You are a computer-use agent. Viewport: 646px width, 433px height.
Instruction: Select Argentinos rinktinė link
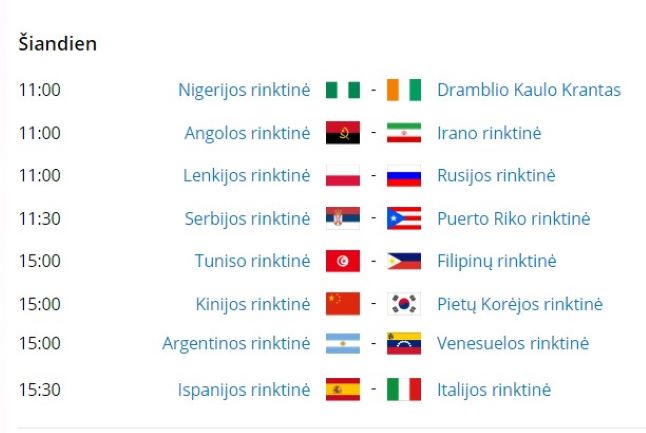[x=236, y=344]
